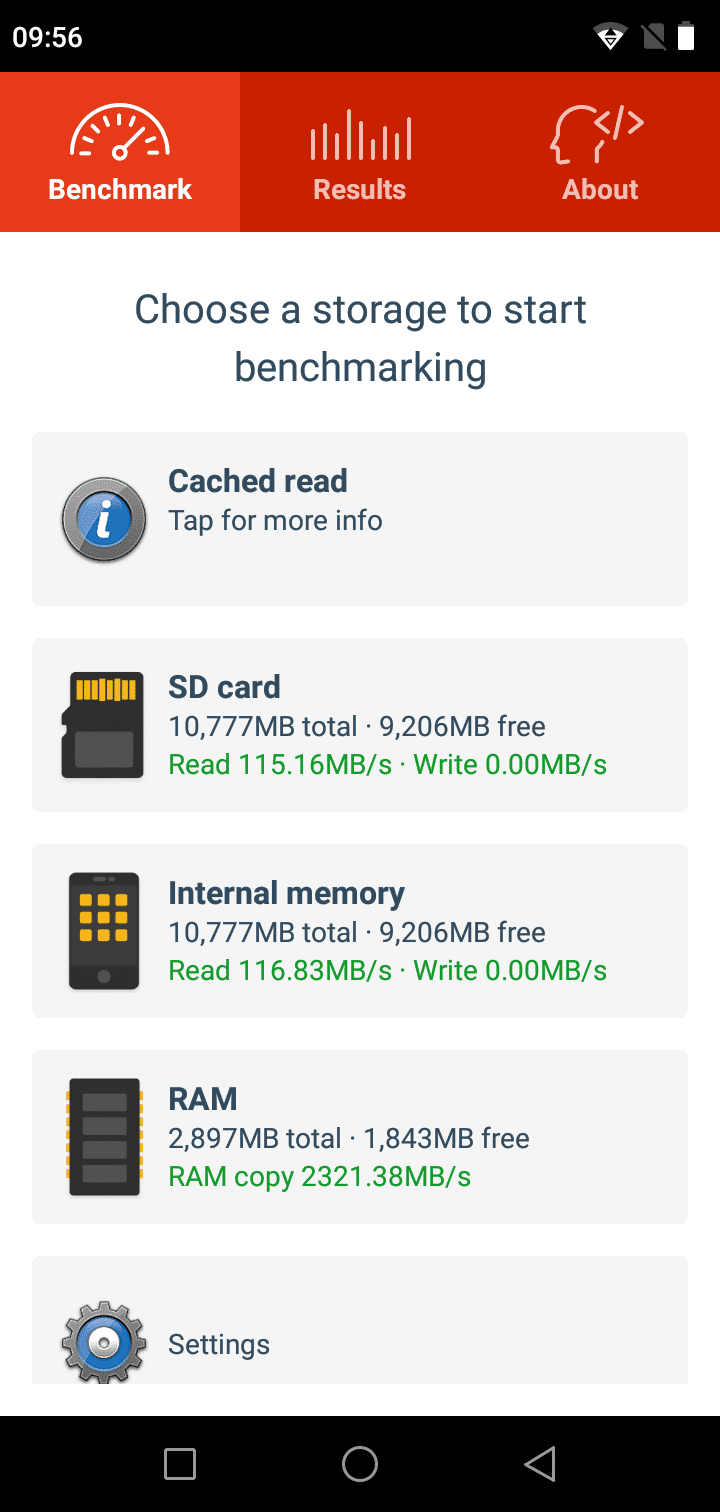Open the About tab
Screen dimensions: 720x1512
[600, 152]
